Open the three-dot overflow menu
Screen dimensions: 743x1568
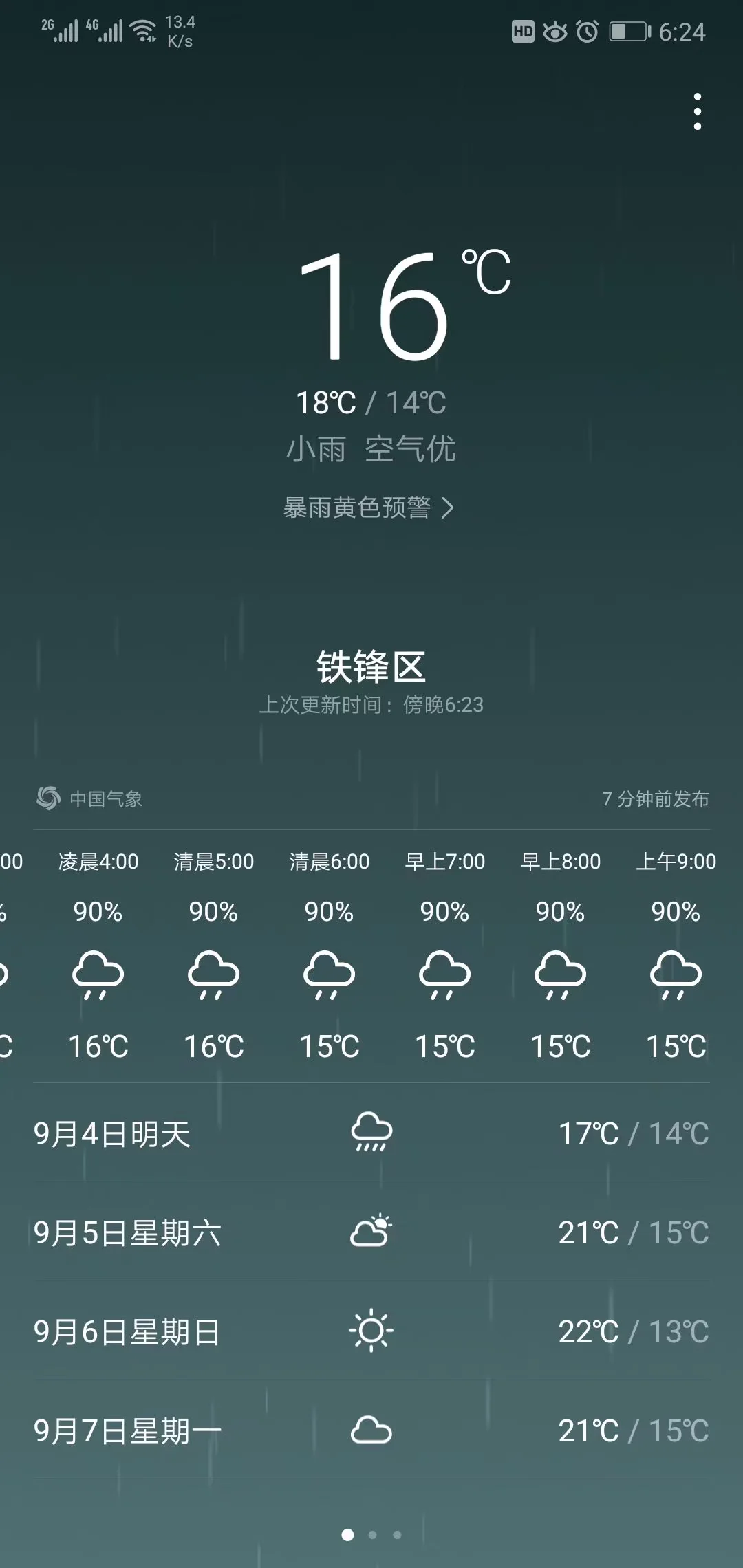pos(697,111)
